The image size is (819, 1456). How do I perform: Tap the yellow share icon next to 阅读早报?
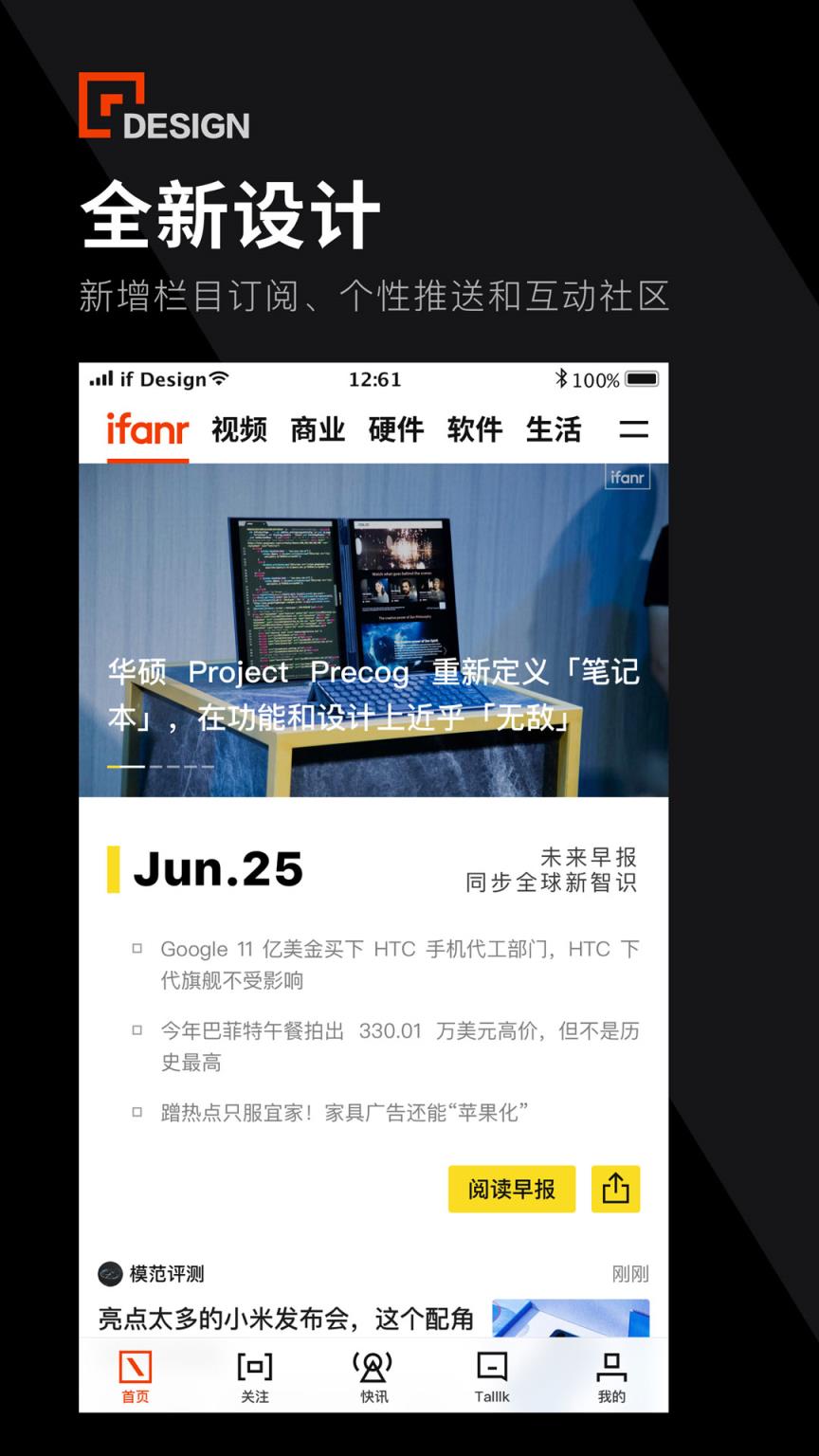point(617,1189)
